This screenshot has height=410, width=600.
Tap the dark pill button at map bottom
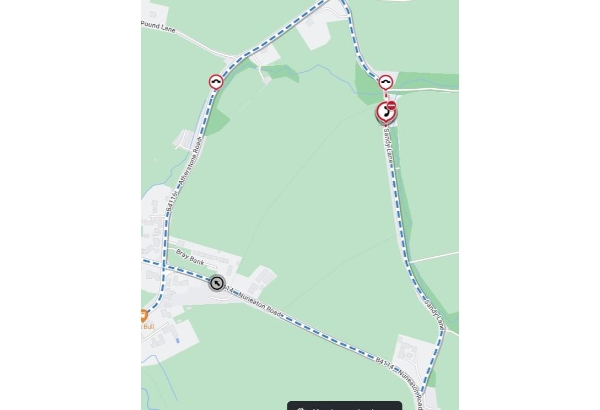coord(344,405)
